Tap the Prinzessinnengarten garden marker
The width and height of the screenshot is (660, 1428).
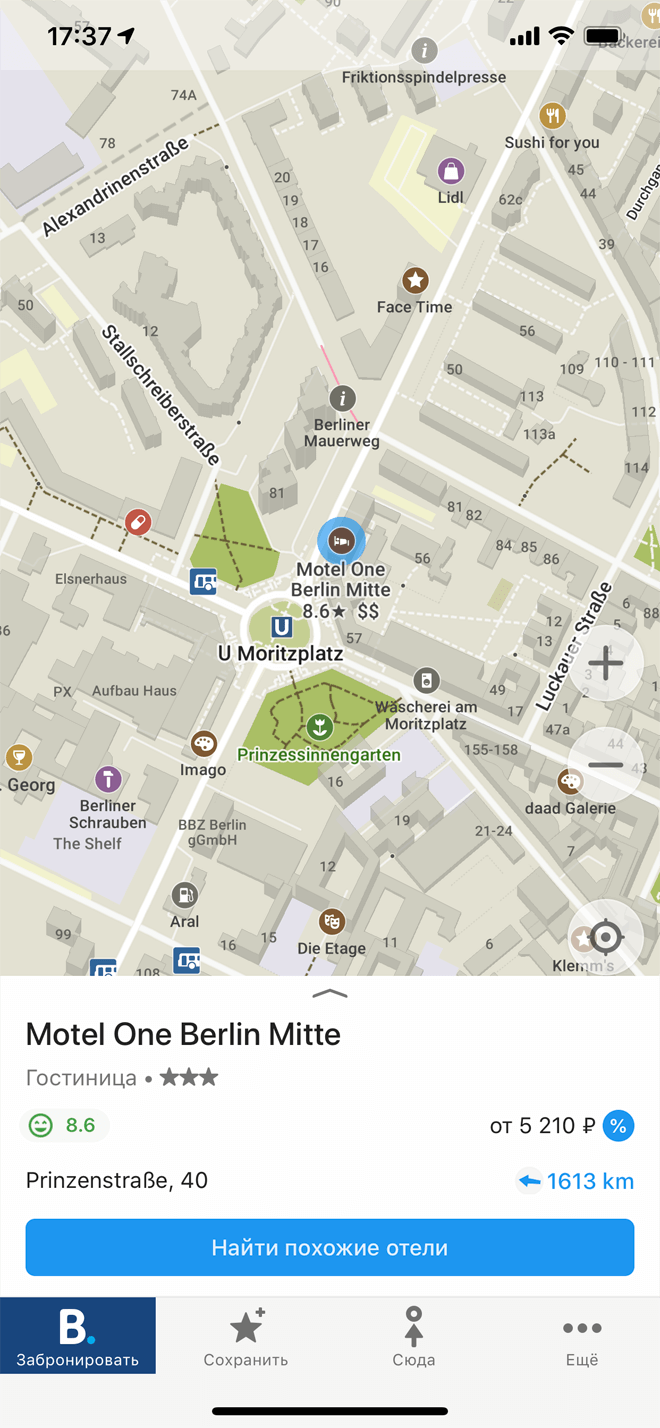pos(320,727)
